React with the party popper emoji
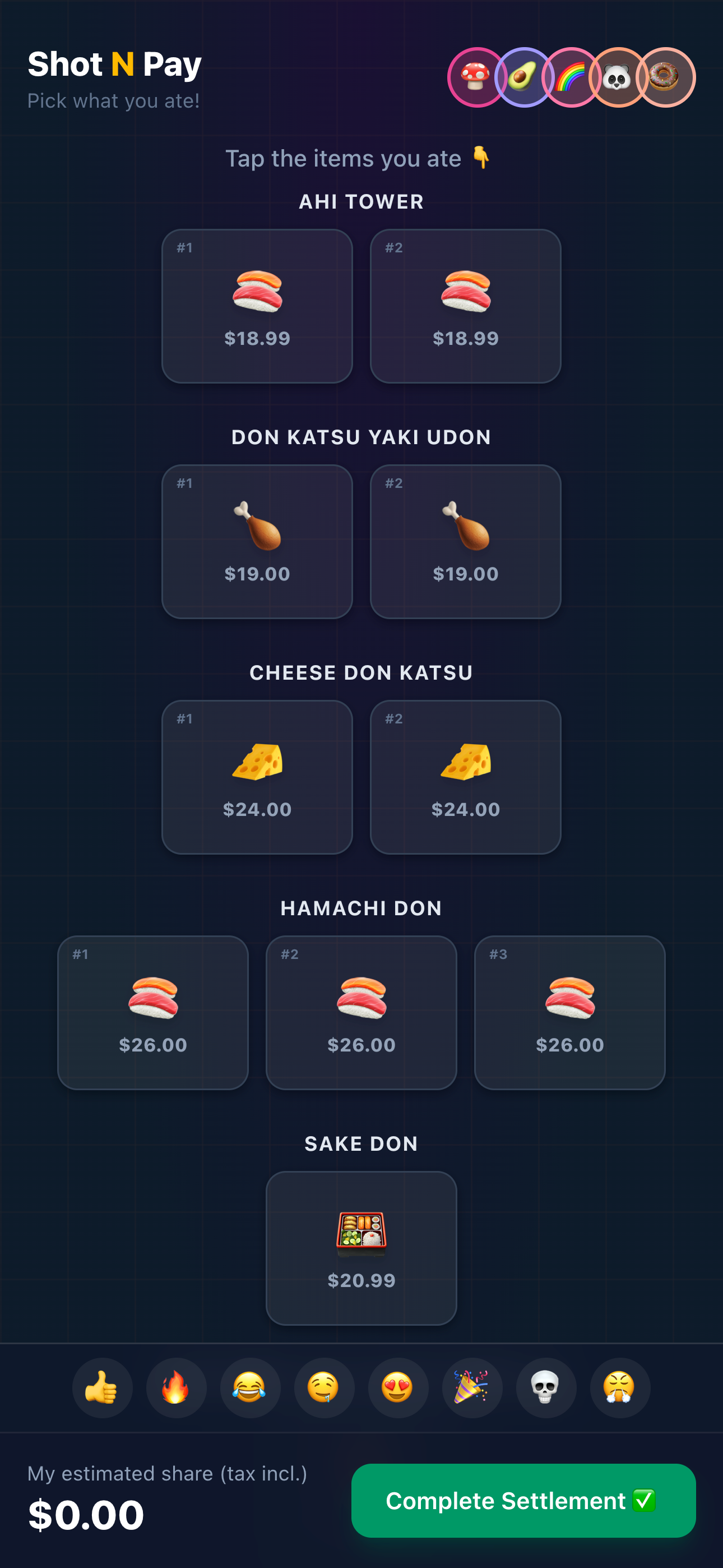 [x=472, y=1388]
